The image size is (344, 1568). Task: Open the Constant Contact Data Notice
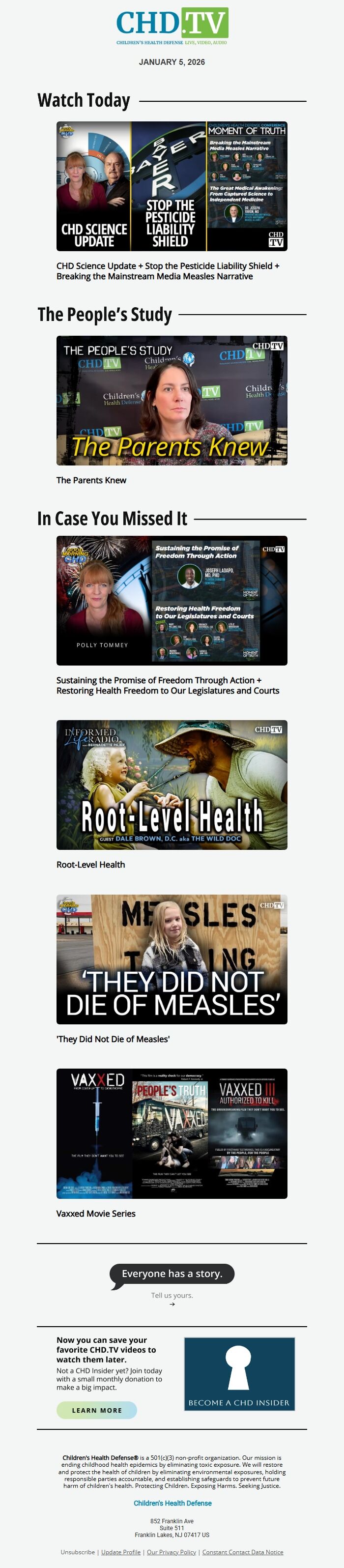click(242, 1552)
